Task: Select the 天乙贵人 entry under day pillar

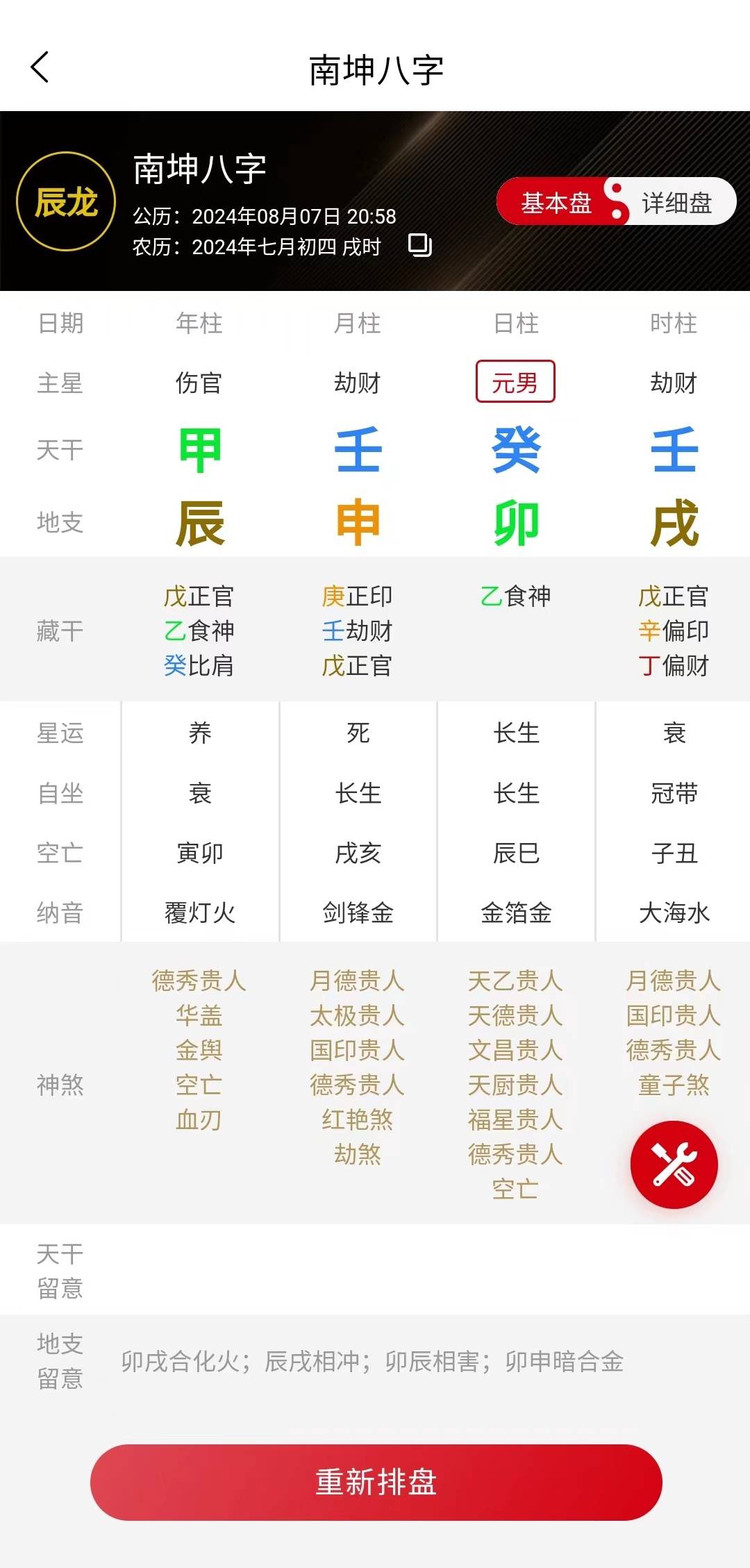Action: coord(516,981)
